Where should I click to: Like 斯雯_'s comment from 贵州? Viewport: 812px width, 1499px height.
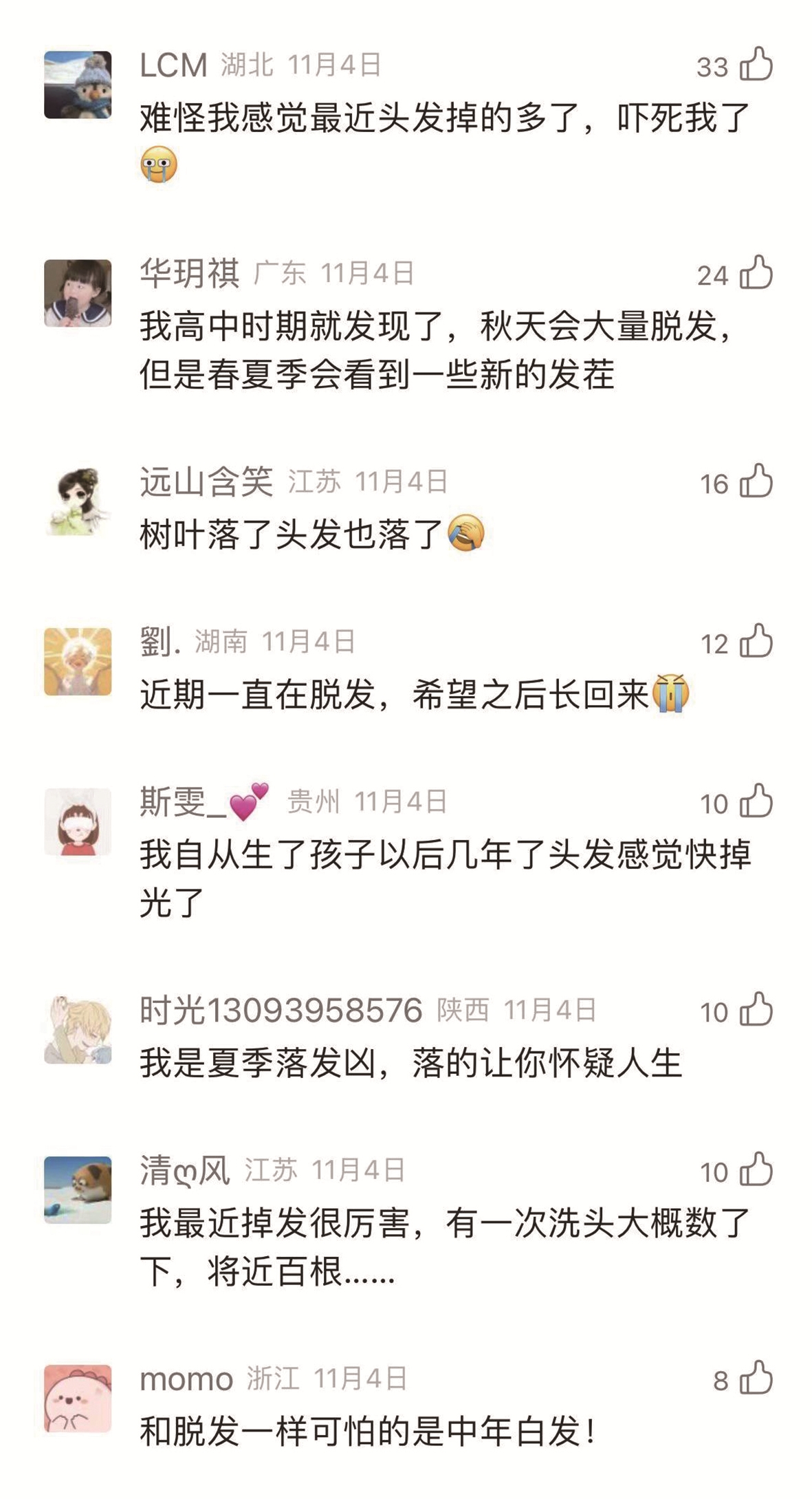click(756, 802)
